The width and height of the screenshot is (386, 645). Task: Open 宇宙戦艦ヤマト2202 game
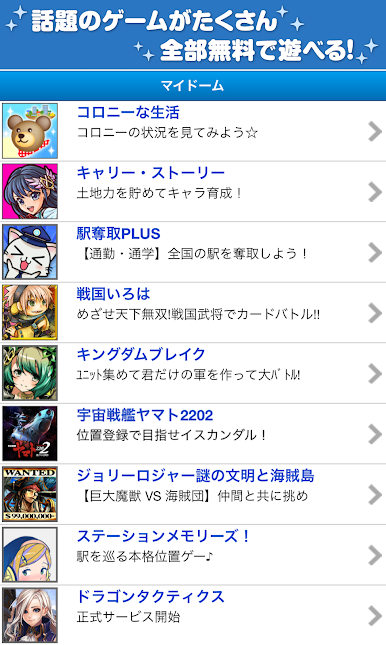point(193,434)
